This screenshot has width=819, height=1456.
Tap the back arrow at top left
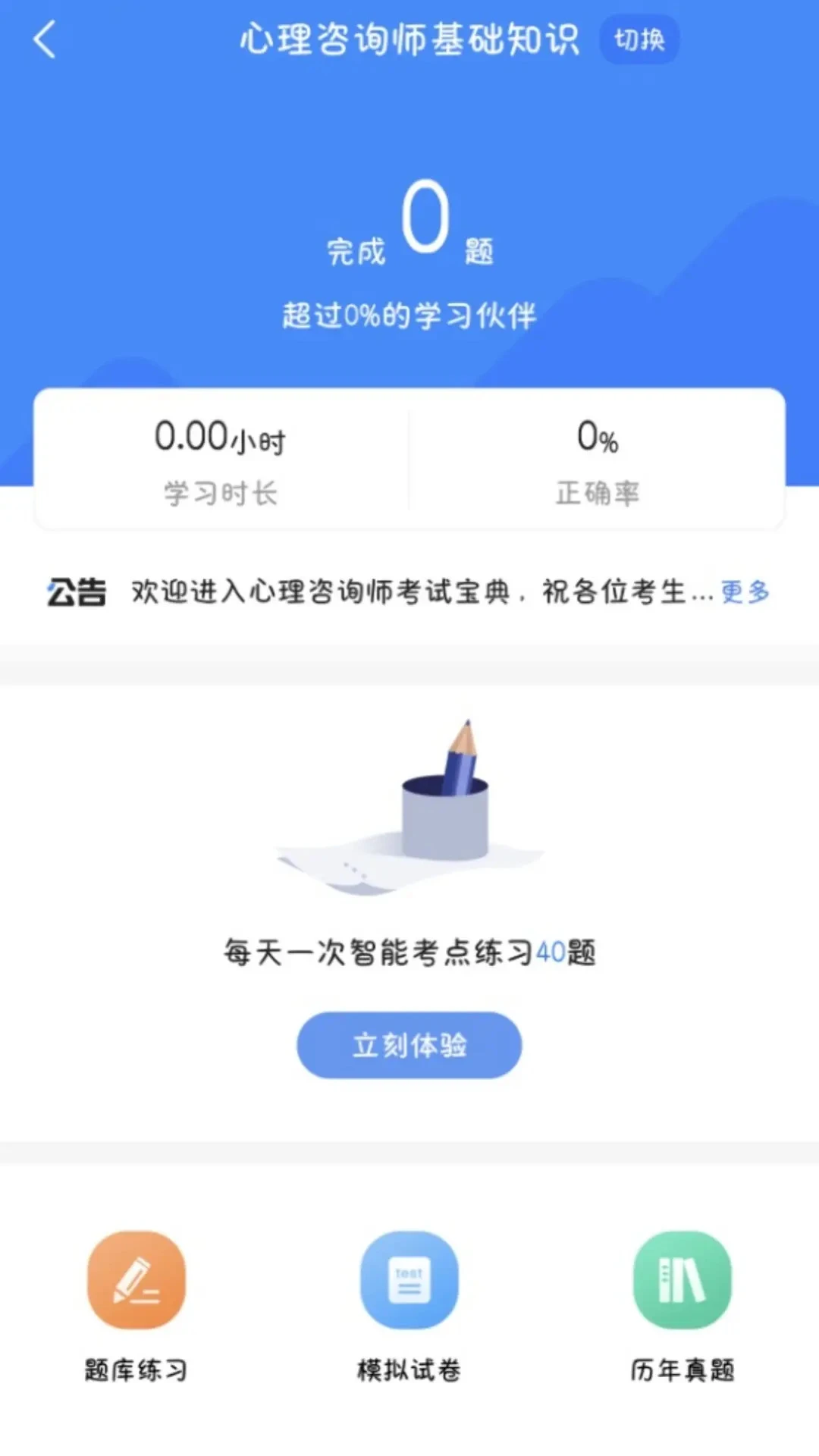43,39
